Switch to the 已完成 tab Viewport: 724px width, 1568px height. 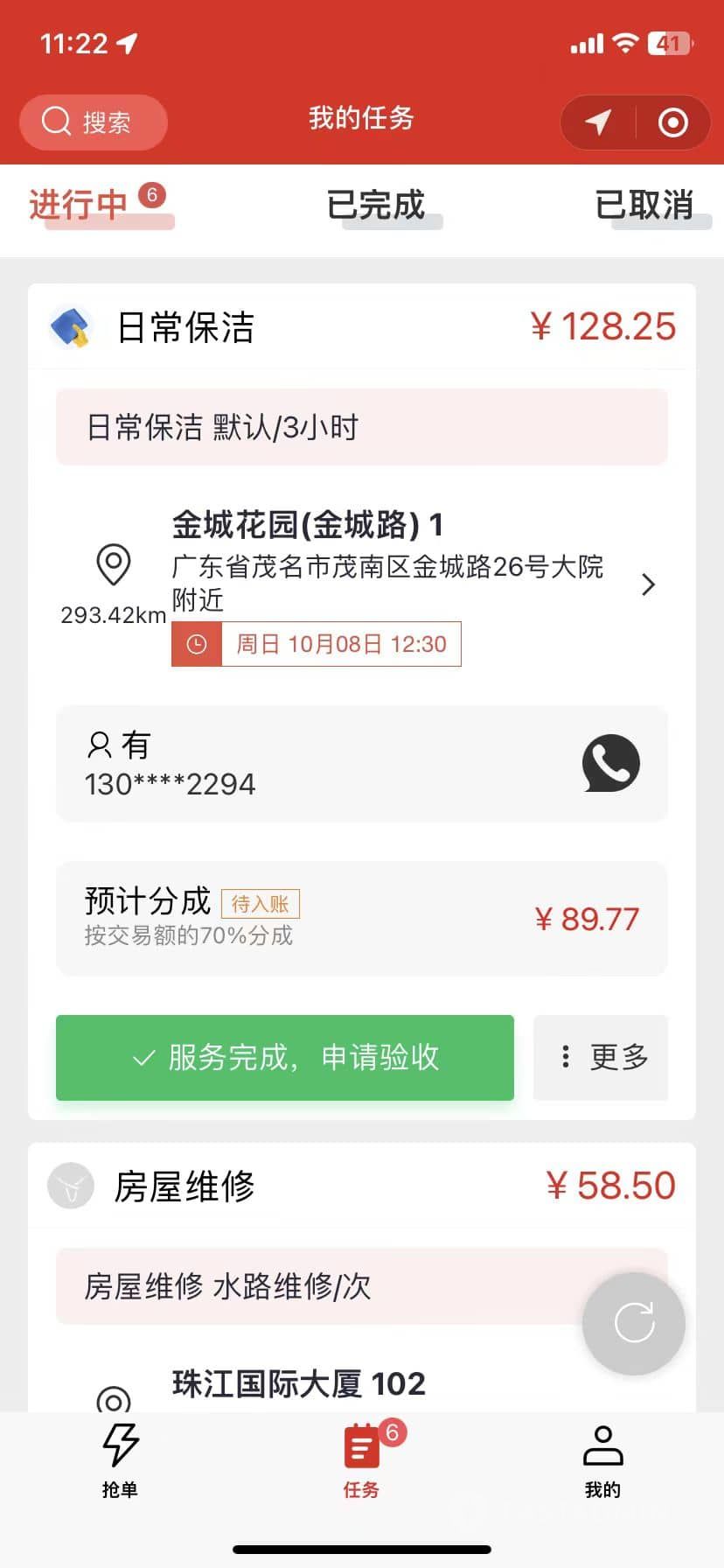376,206
